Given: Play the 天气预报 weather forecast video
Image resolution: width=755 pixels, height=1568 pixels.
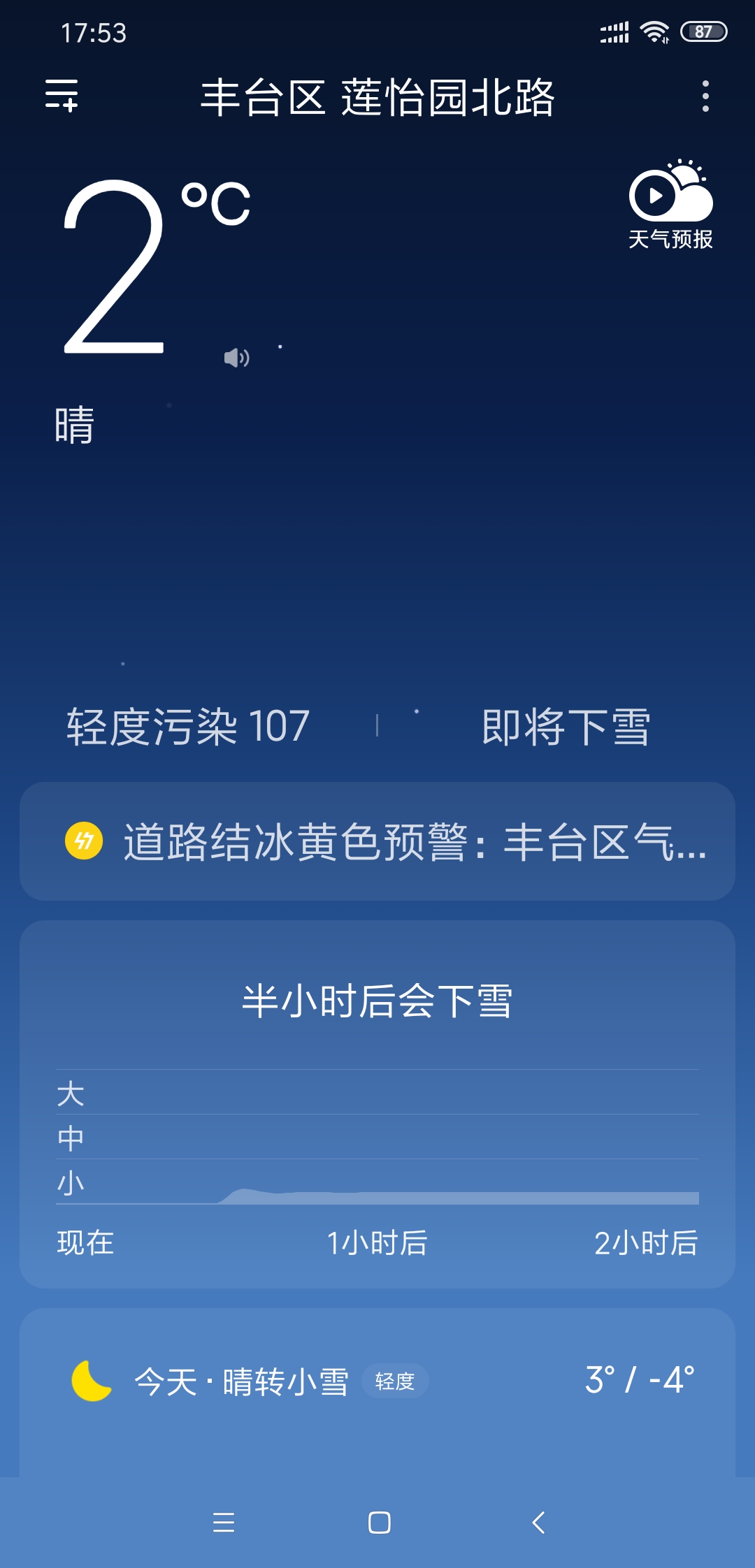Looking at the screenshot, I should click(670, 204).
